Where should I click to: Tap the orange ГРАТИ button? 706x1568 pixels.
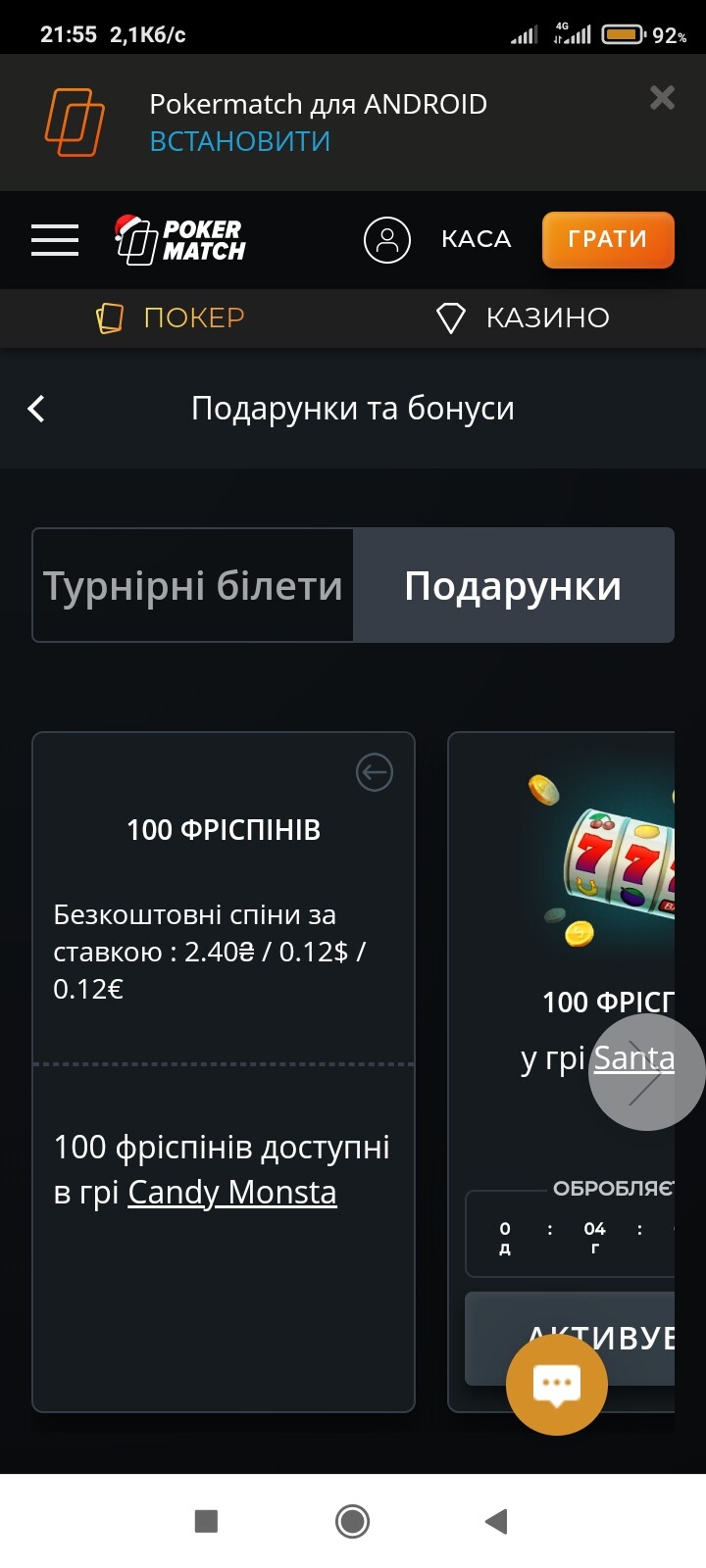(608, 239)
